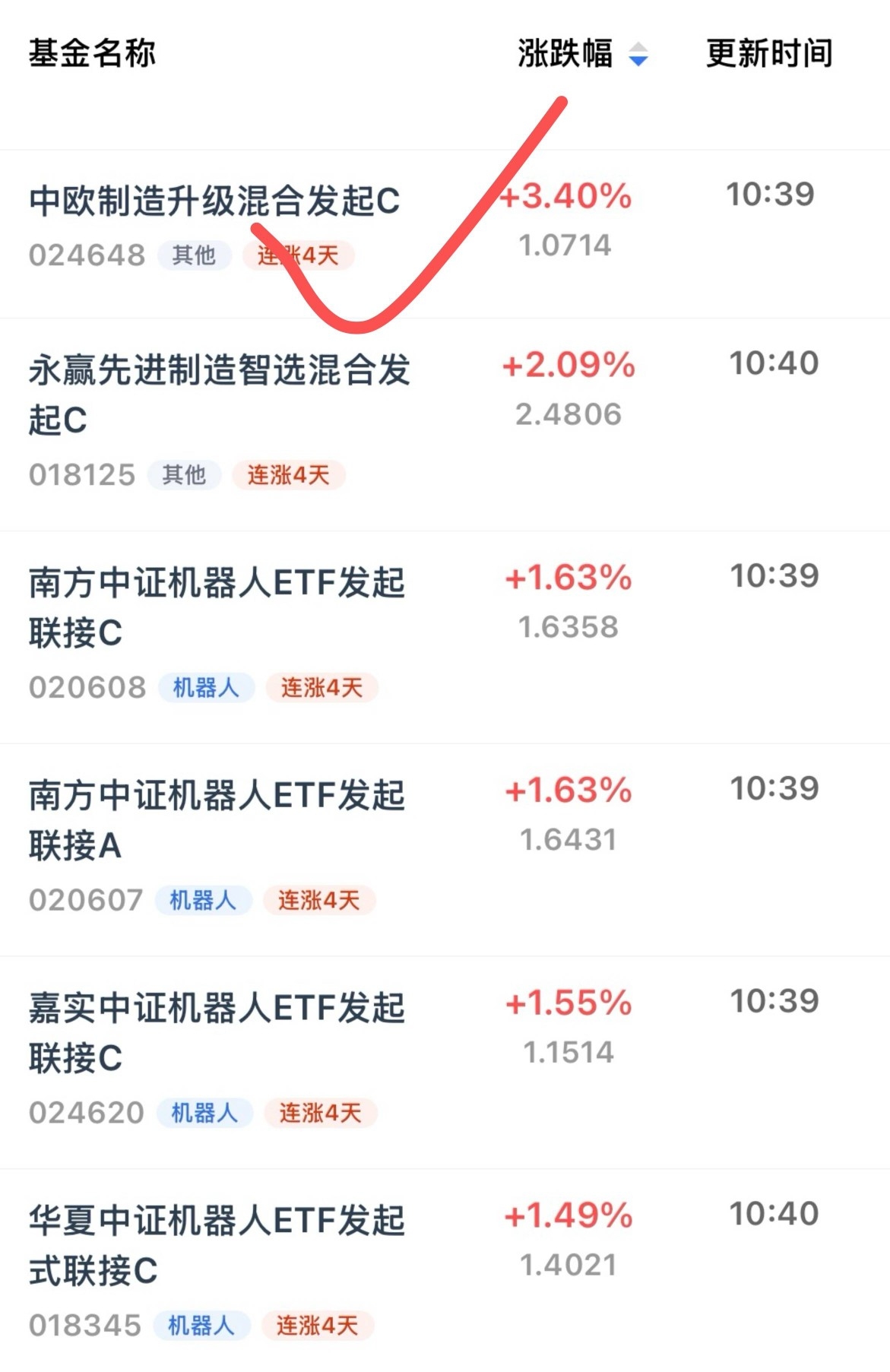Open 南方中证机器人ETF发起联接C details
890x1372 pixels.
pyautogui.click(x=445, y=638)
